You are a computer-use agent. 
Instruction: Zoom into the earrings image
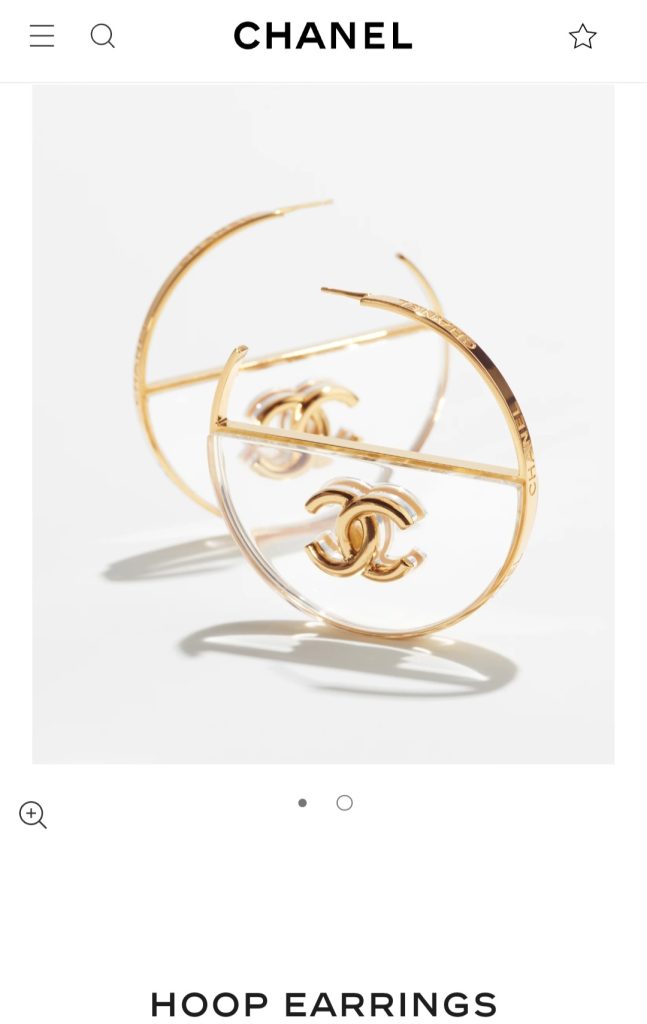pyautogui.click(x=33, y=814)
